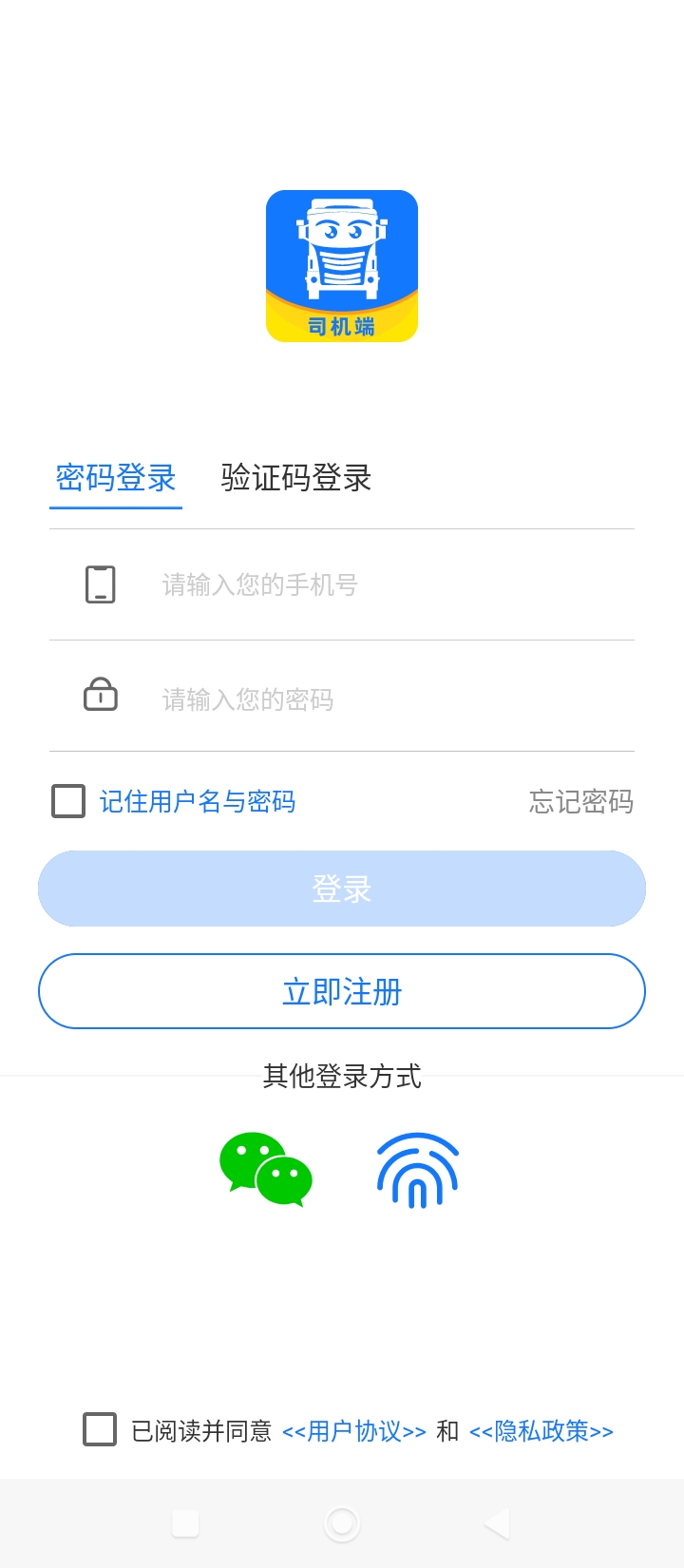Open the 忘记密码 link

(580, 802)
